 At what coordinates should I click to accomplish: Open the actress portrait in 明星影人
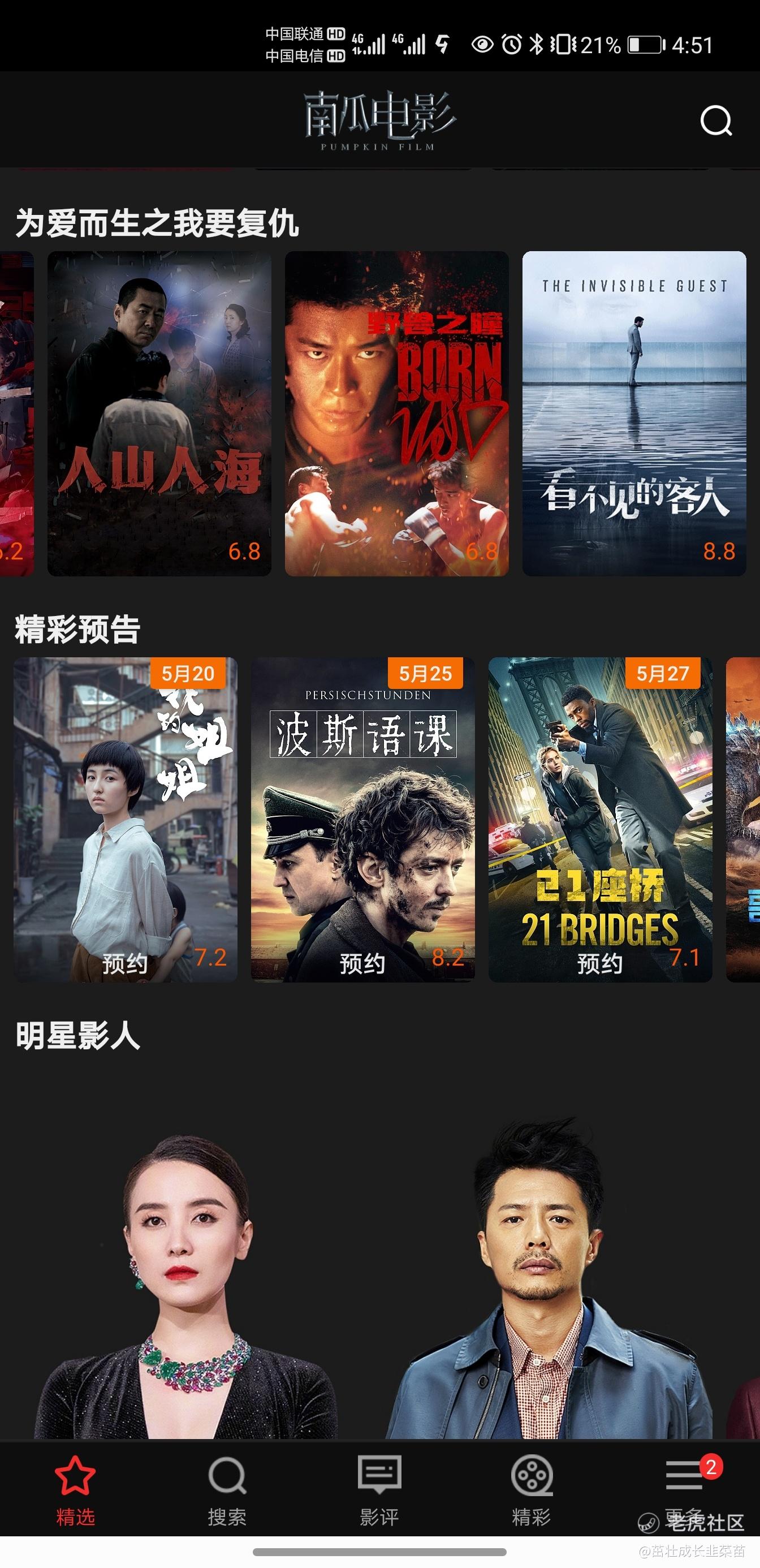point(185,1285)
